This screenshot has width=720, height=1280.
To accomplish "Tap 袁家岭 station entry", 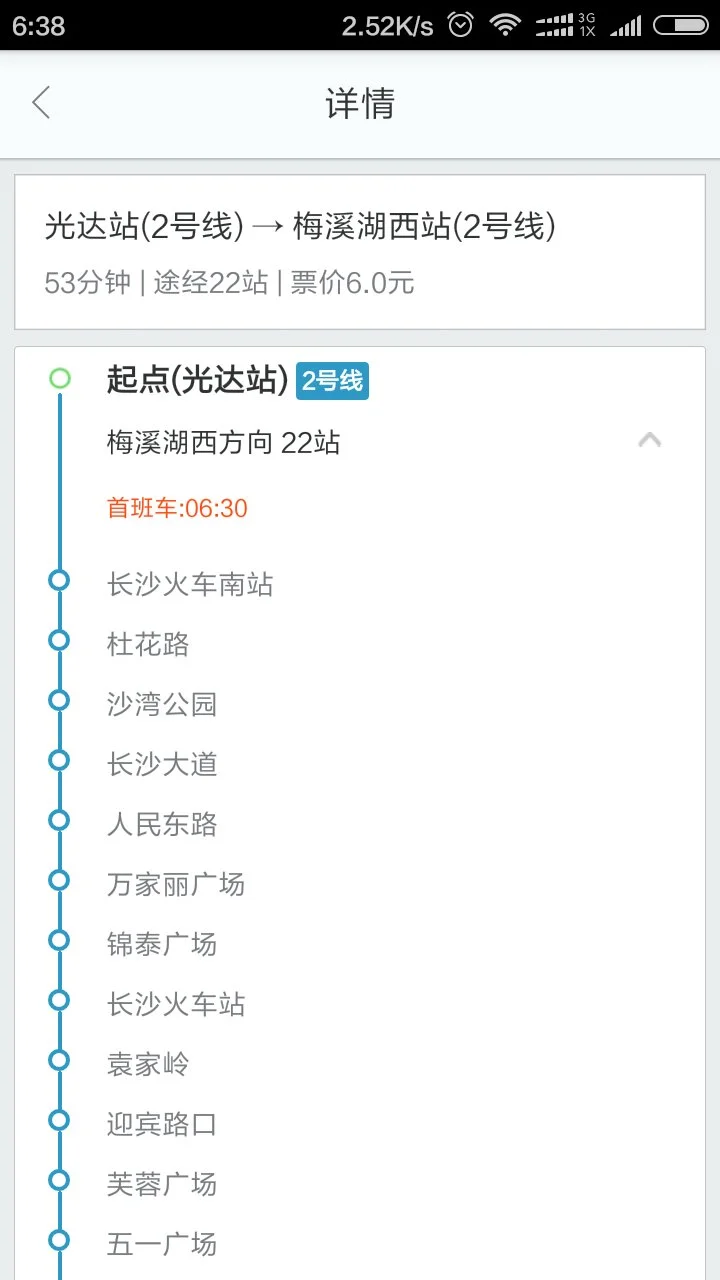I will tap(146, 1064).
